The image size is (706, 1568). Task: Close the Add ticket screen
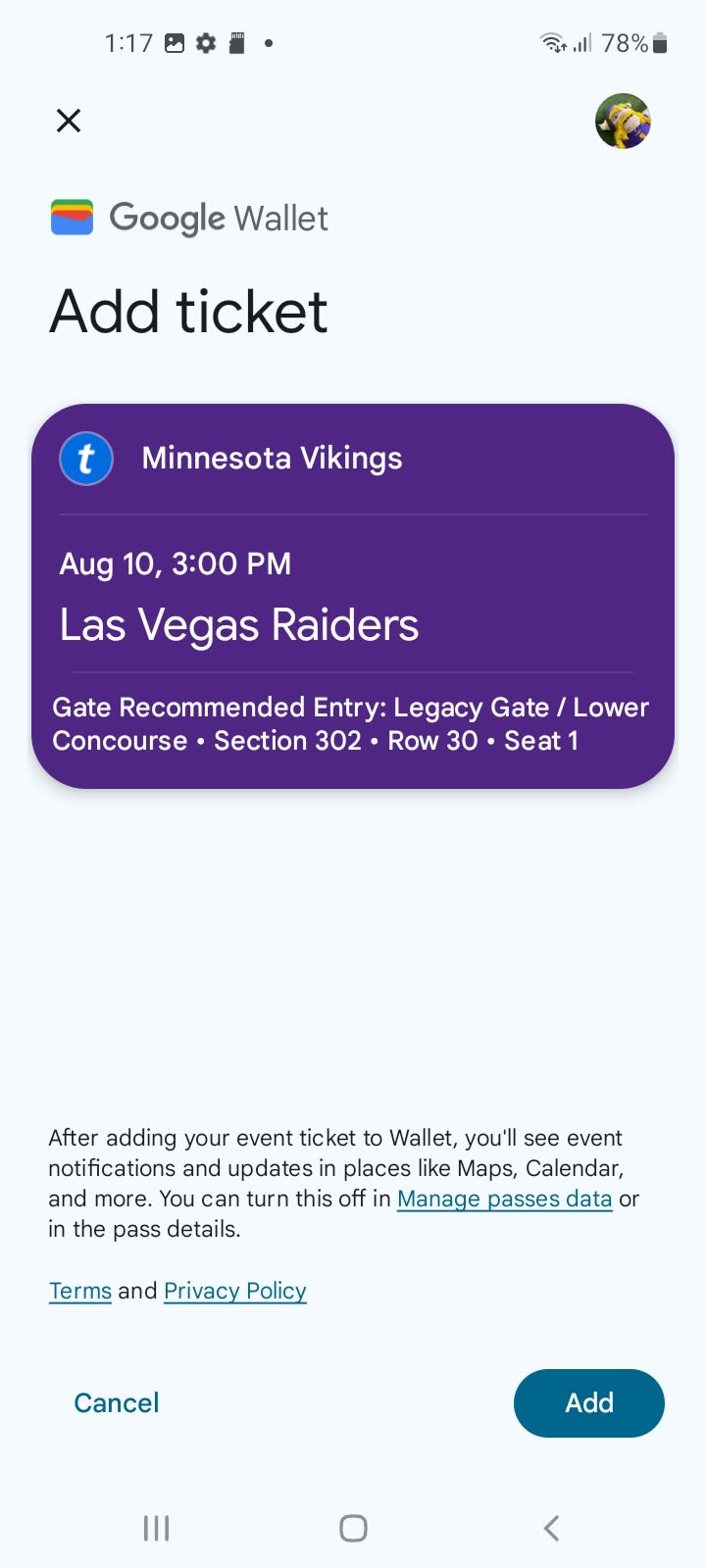pos(69,121)
